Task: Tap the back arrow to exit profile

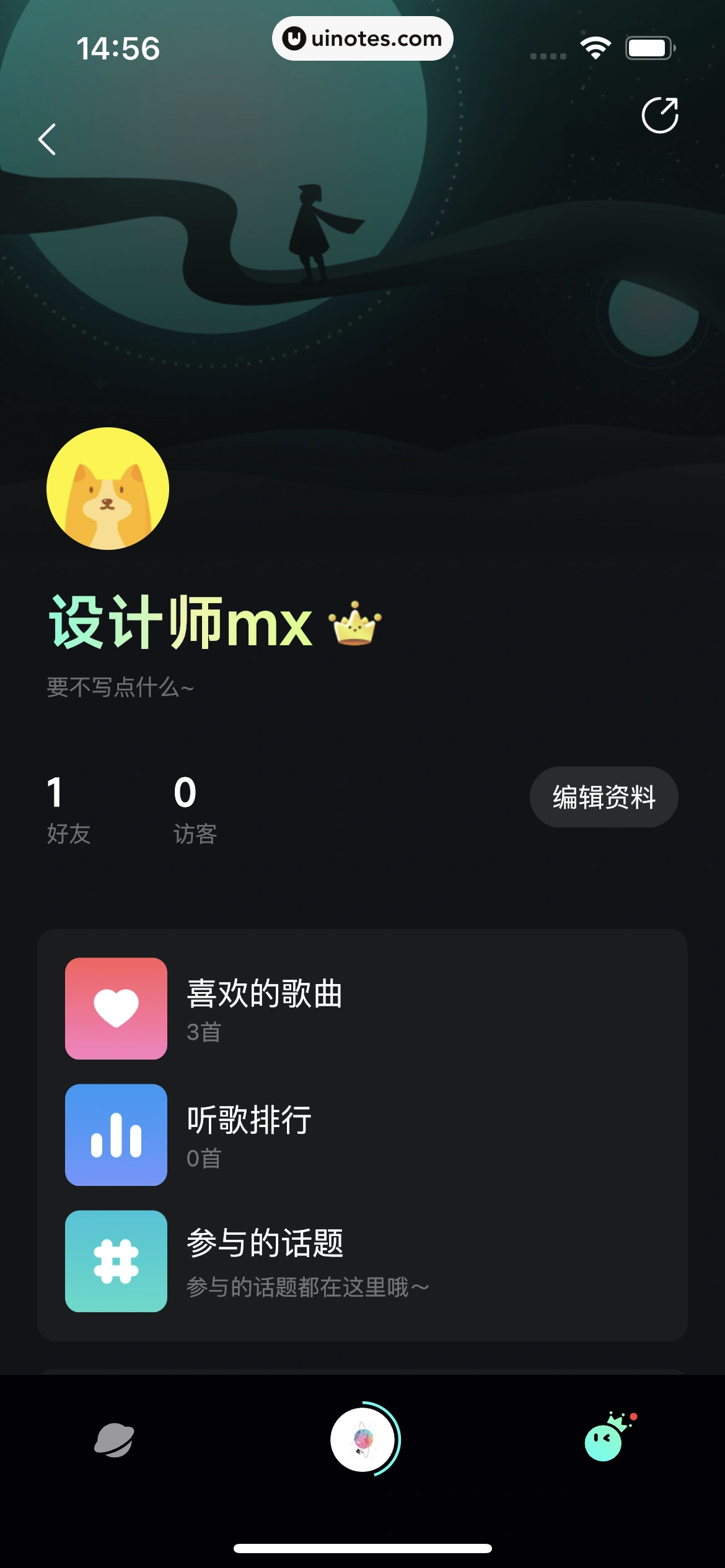Action: tap(47, 139)
